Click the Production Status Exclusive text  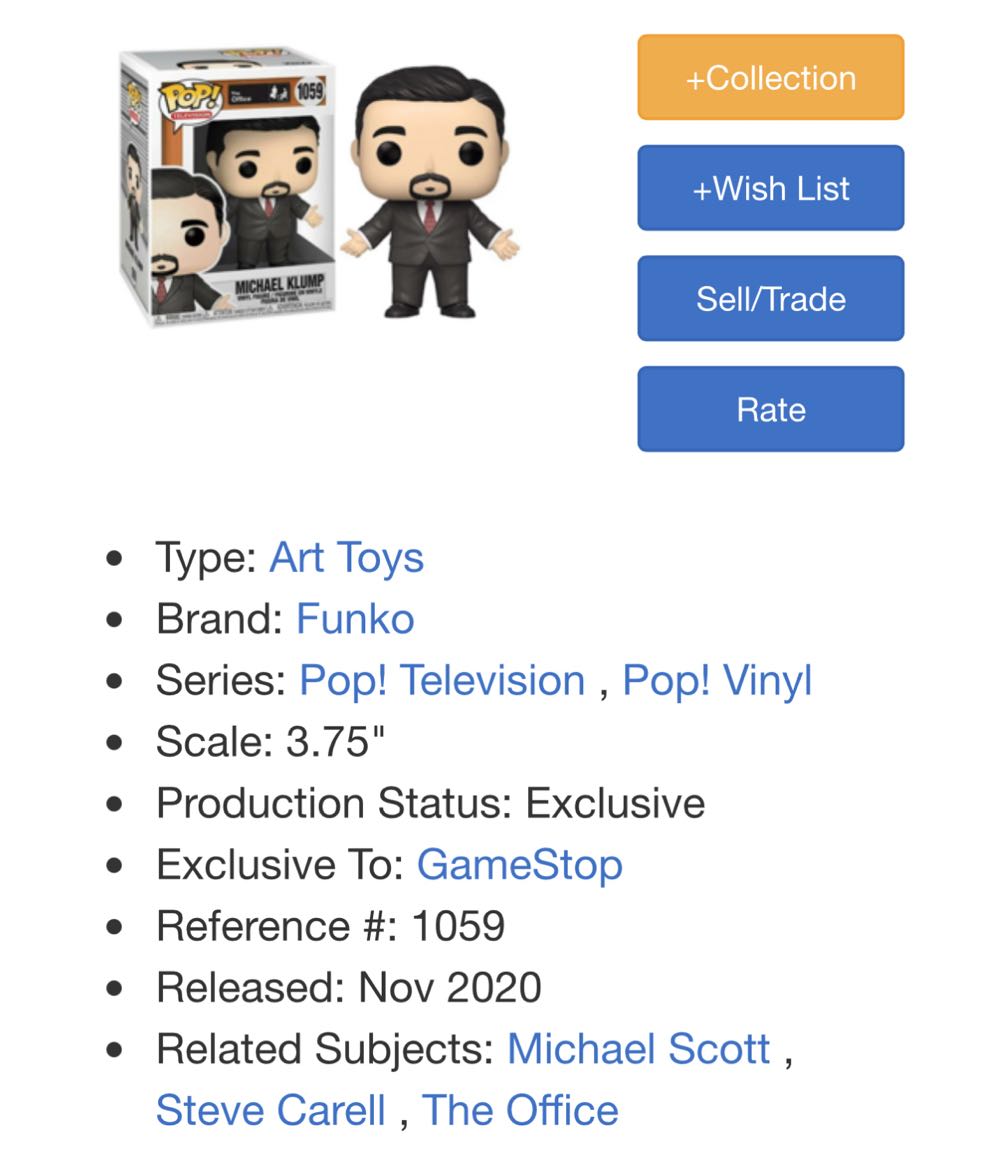point(430,803)
